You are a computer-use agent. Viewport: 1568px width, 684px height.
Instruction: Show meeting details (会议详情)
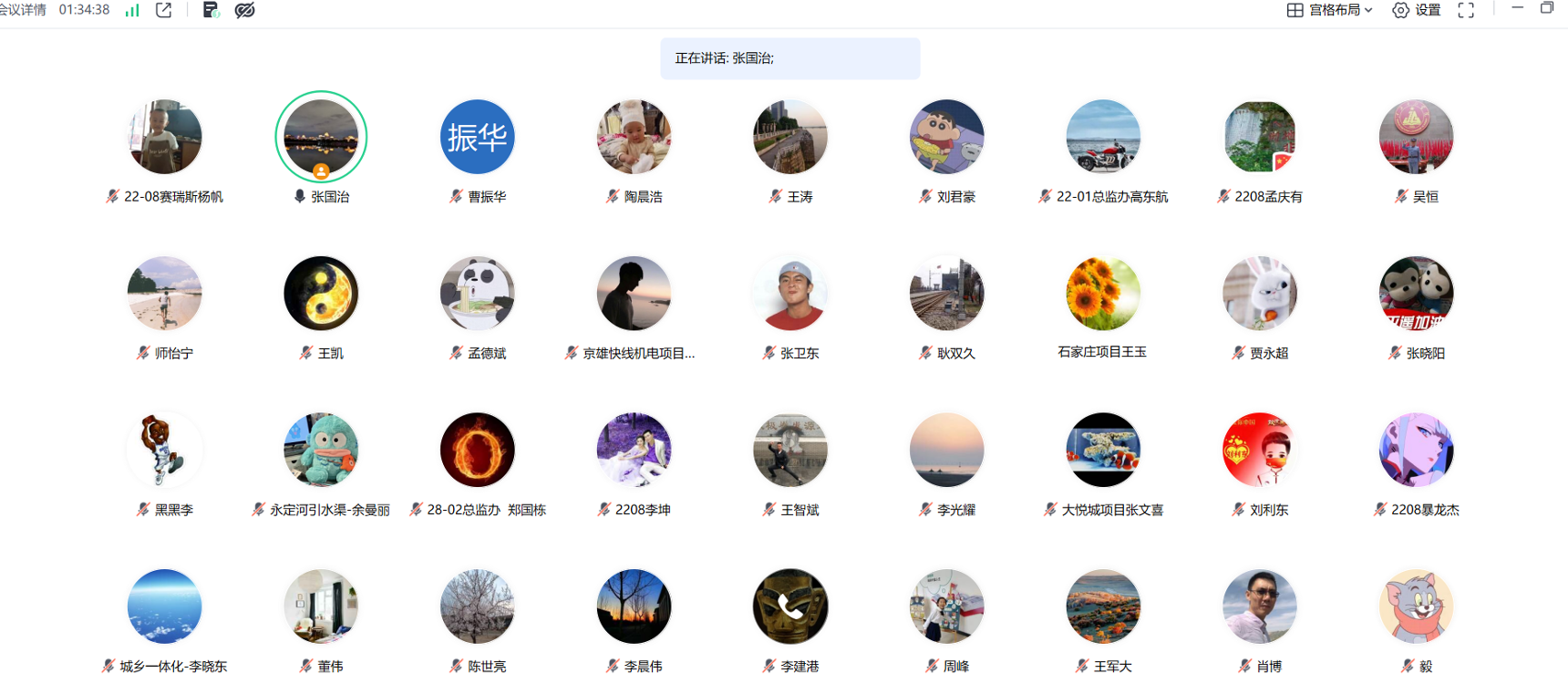24,10
